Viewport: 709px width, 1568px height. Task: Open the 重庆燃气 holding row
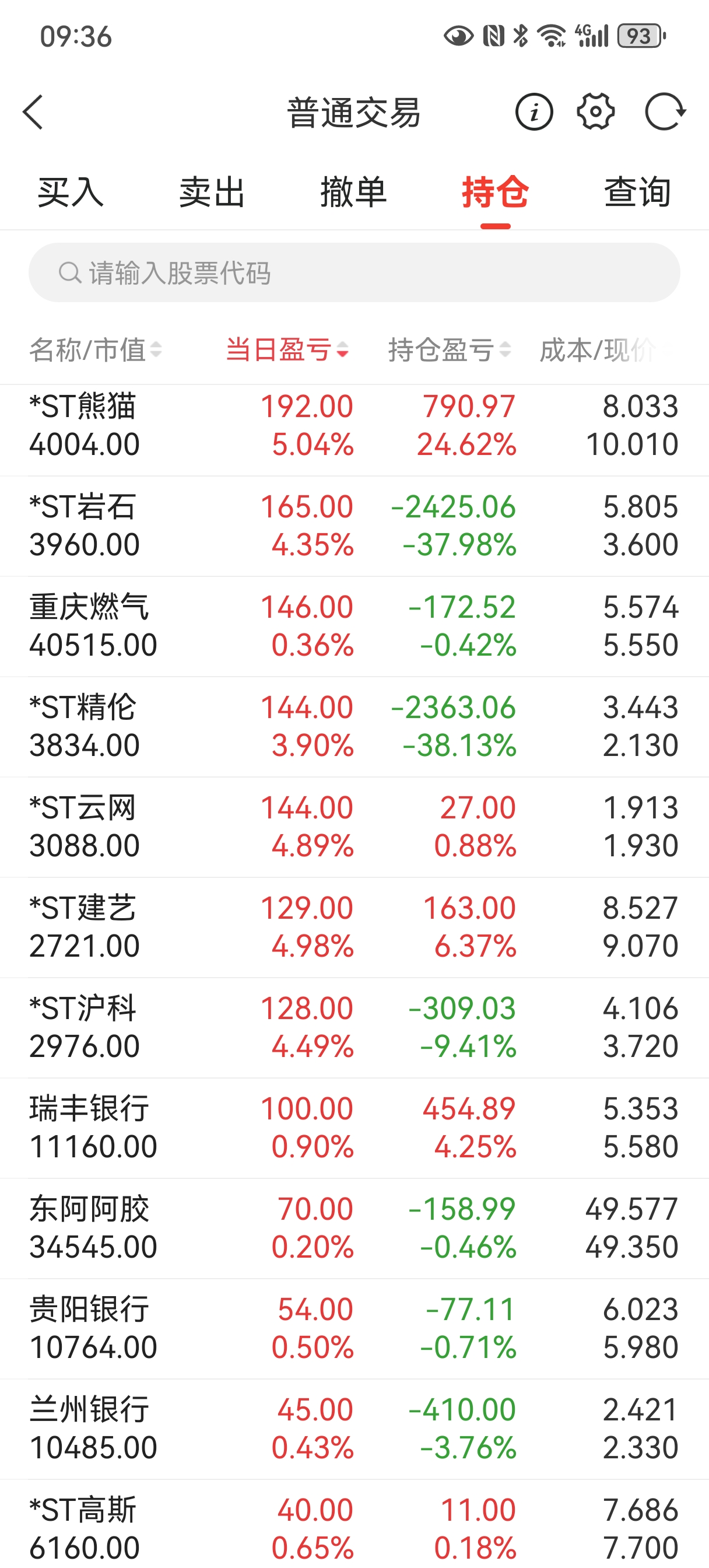coord(354,626)
